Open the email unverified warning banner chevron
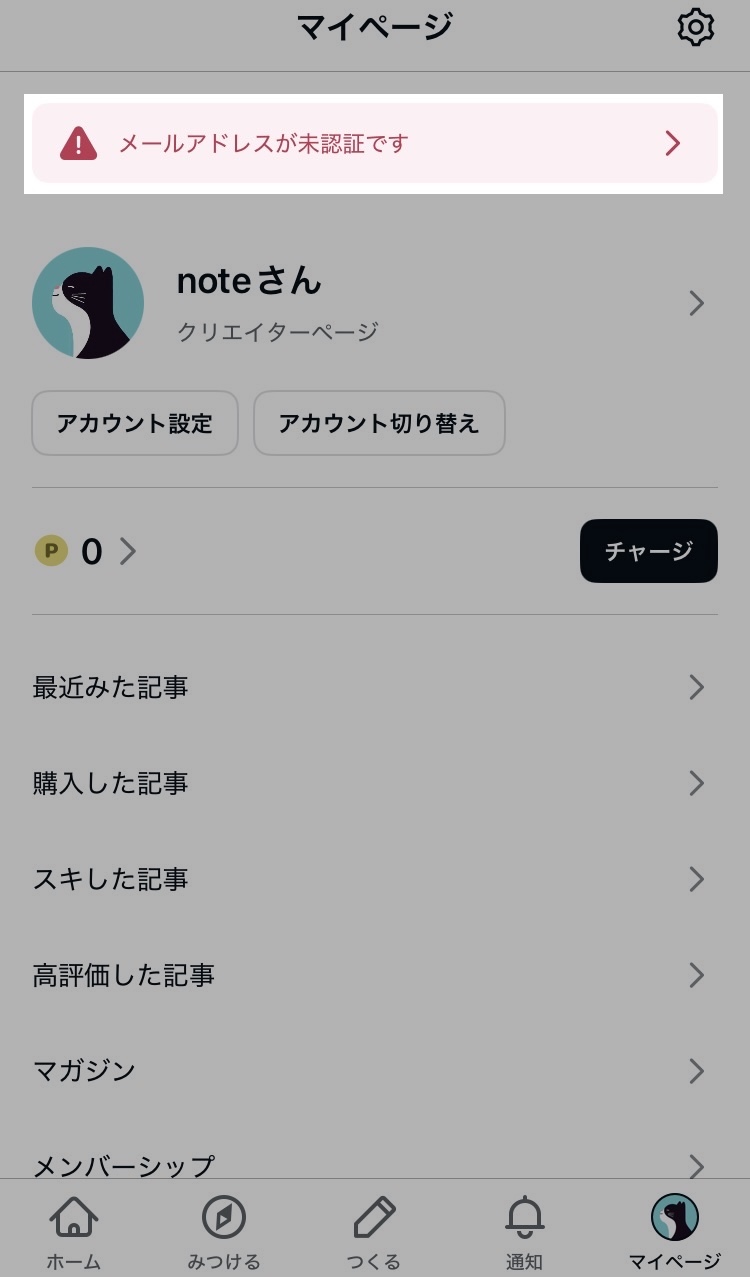 tap(672, 142)
